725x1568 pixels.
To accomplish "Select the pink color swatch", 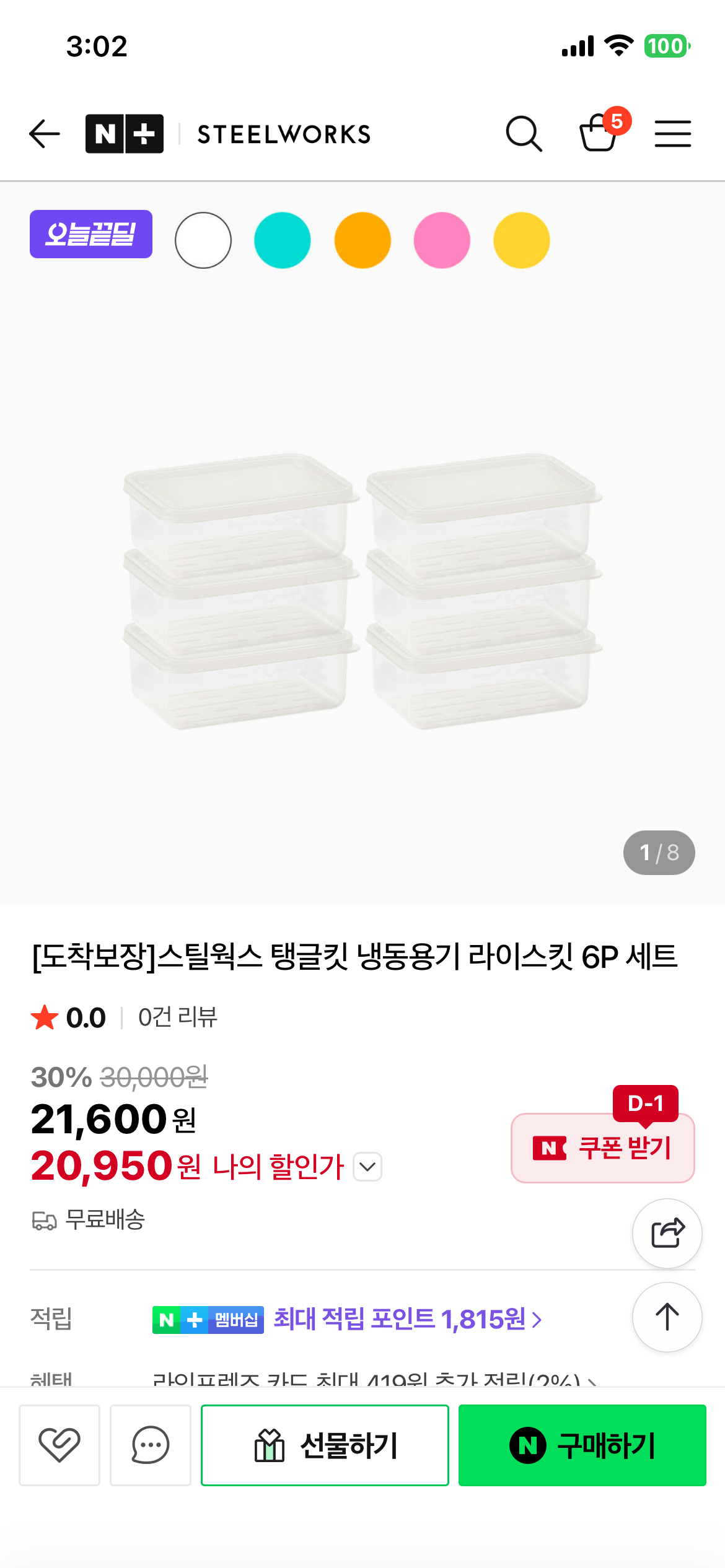I will tap(442, 240).
